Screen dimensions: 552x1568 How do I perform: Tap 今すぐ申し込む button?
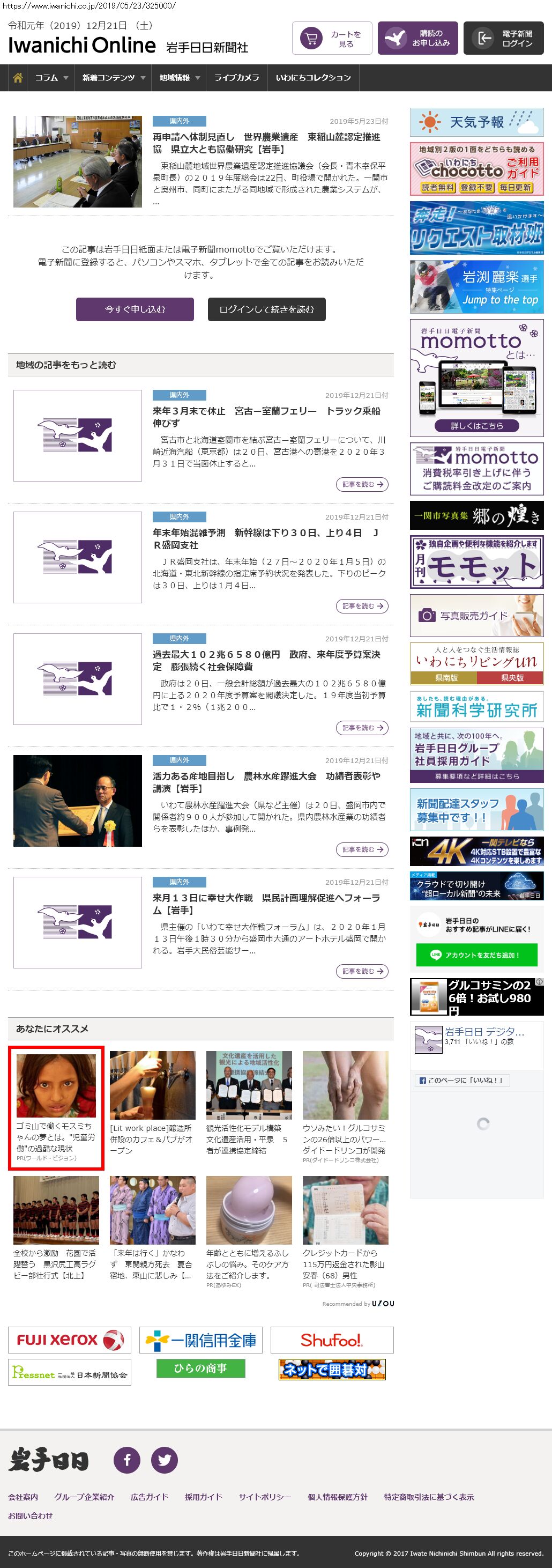coord(135,309)
